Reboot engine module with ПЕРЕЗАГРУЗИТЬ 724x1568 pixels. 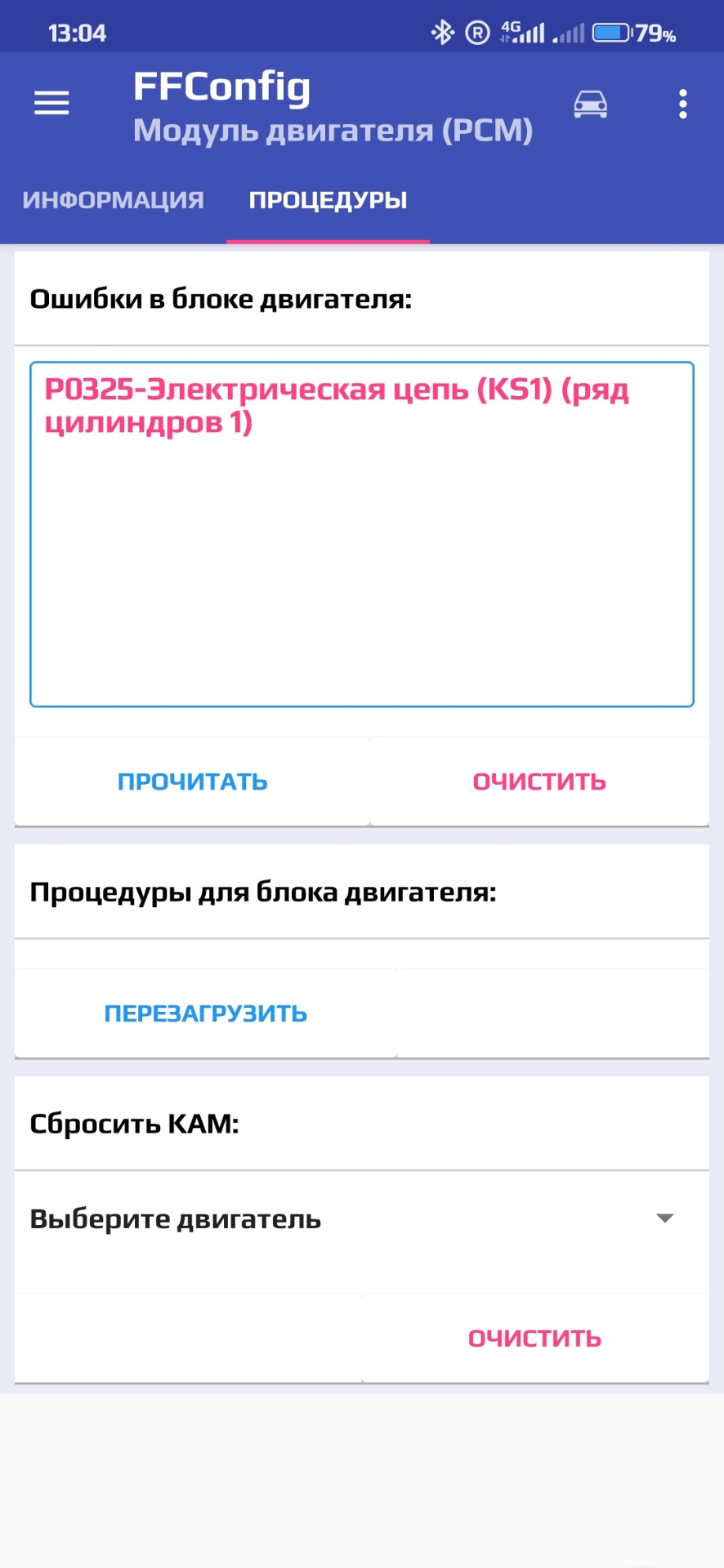(206, 1013)
